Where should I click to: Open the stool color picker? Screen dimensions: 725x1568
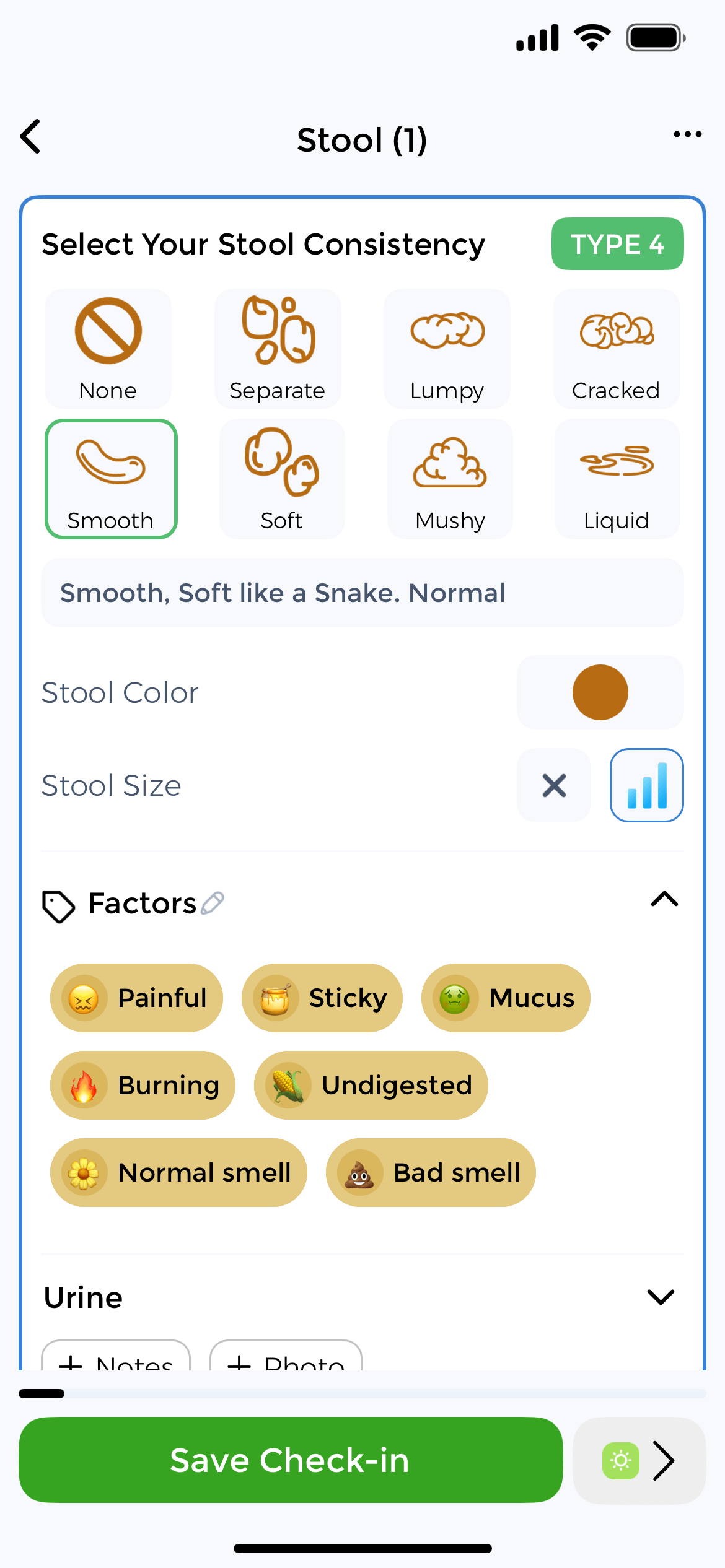coord(600,692)
